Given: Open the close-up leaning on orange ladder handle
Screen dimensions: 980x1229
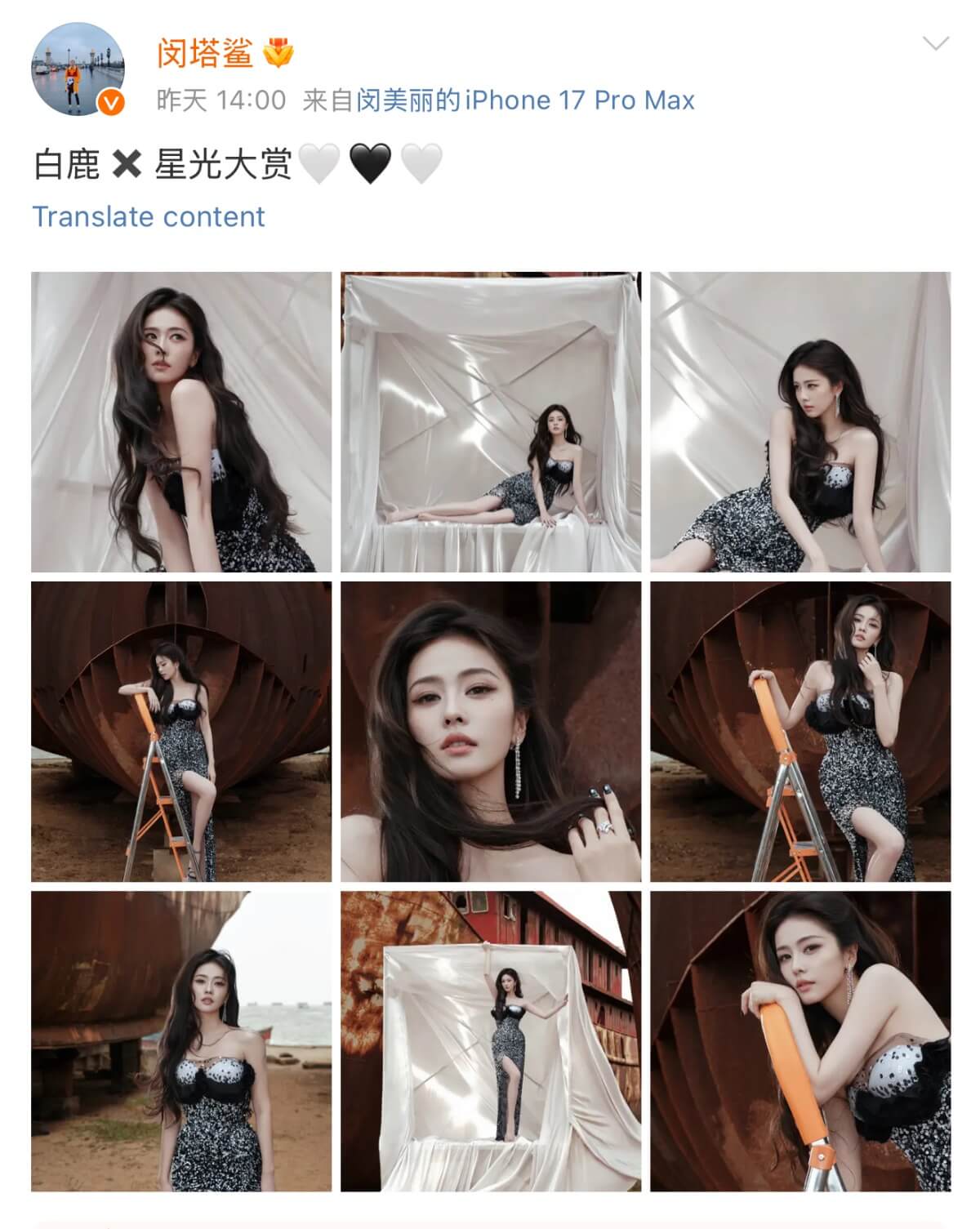Looking at the screenshot, I should pos(800,1040).
